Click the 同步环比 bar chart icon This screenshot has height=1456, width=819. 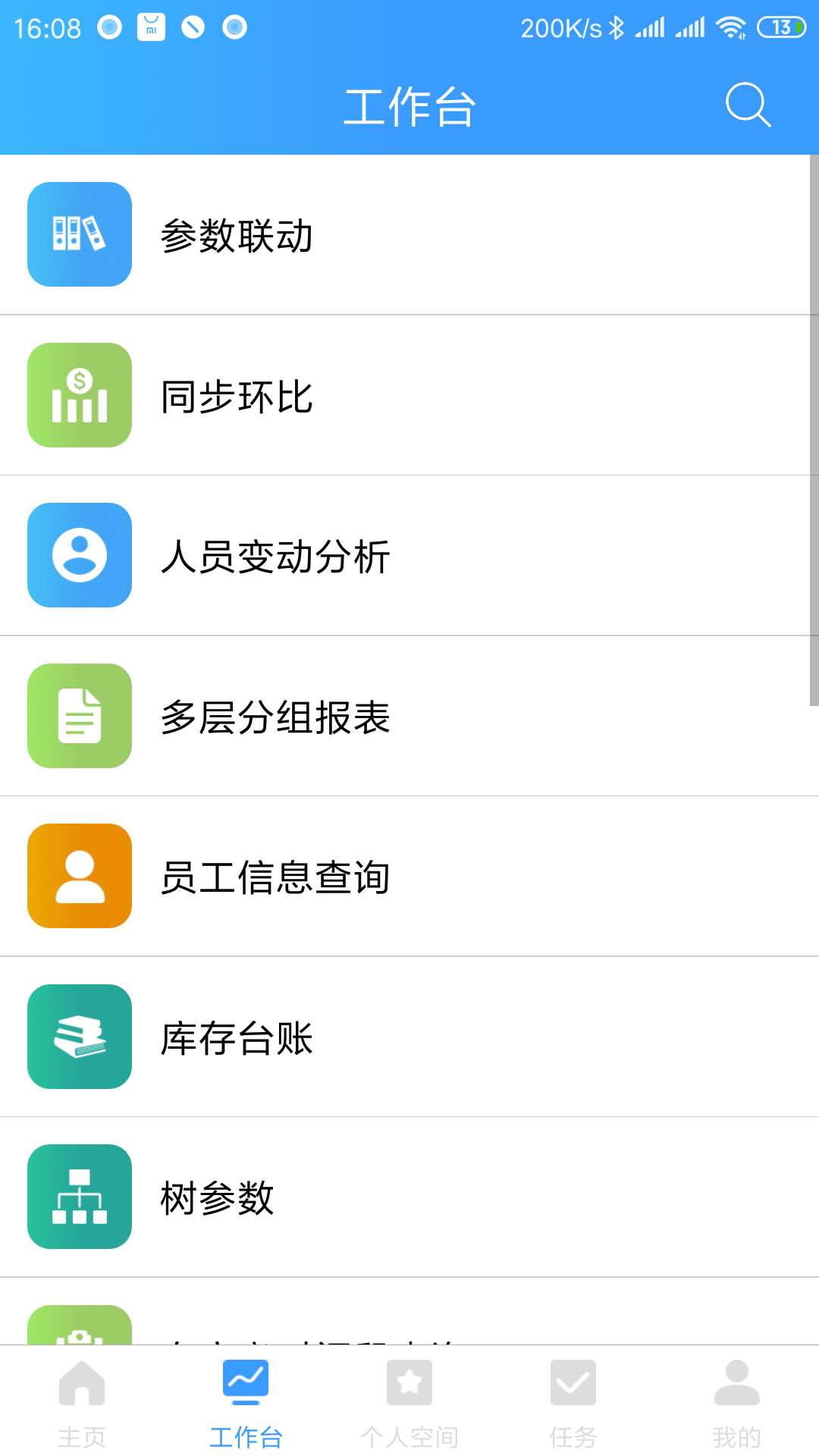79,395
